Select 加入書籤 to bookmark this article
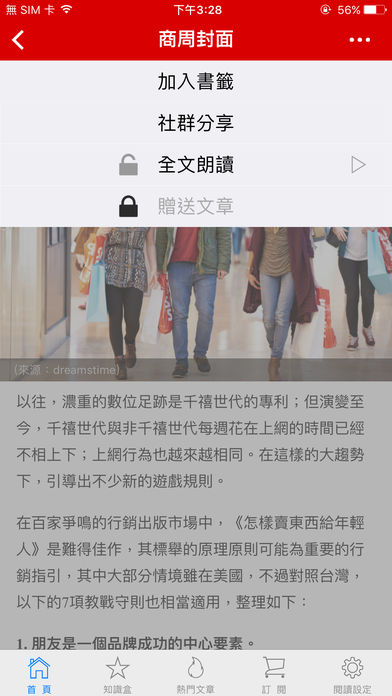The image size is (392, 696). (196, 82)
